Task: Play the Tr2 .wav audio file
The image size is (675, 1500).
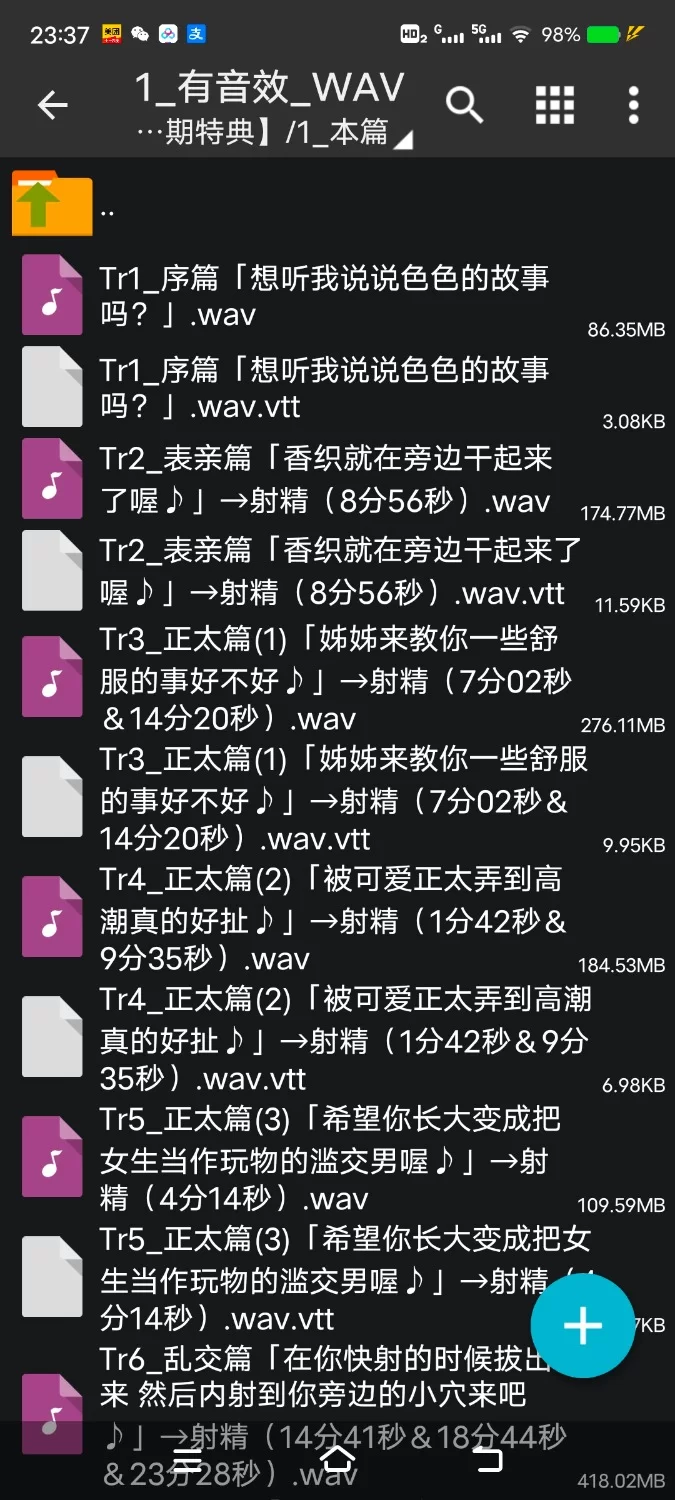Action: (x=324, y=479)
